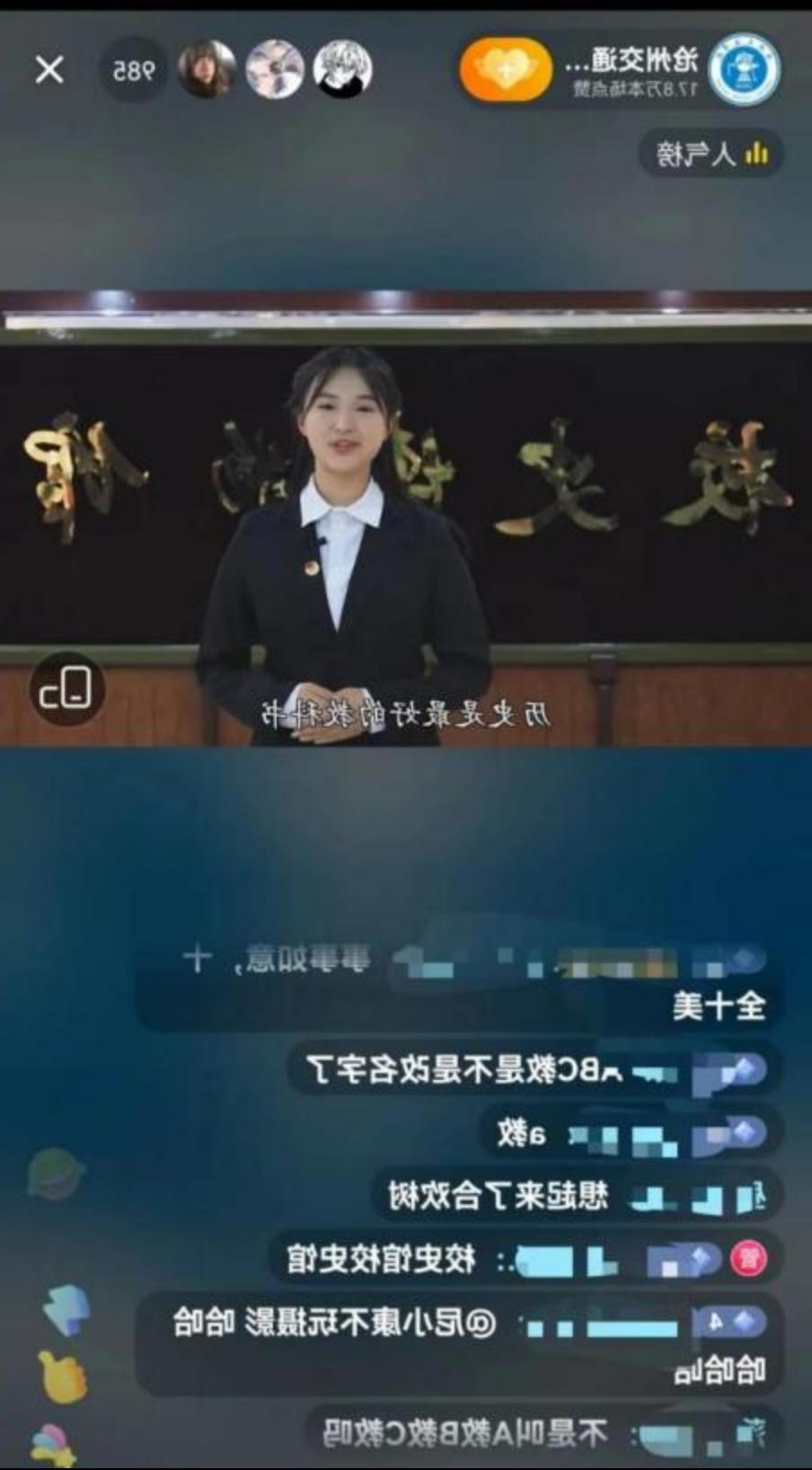812x1470 pixels.
Task: Open 沧州交通 streamer profile
Action: (744, 69)
